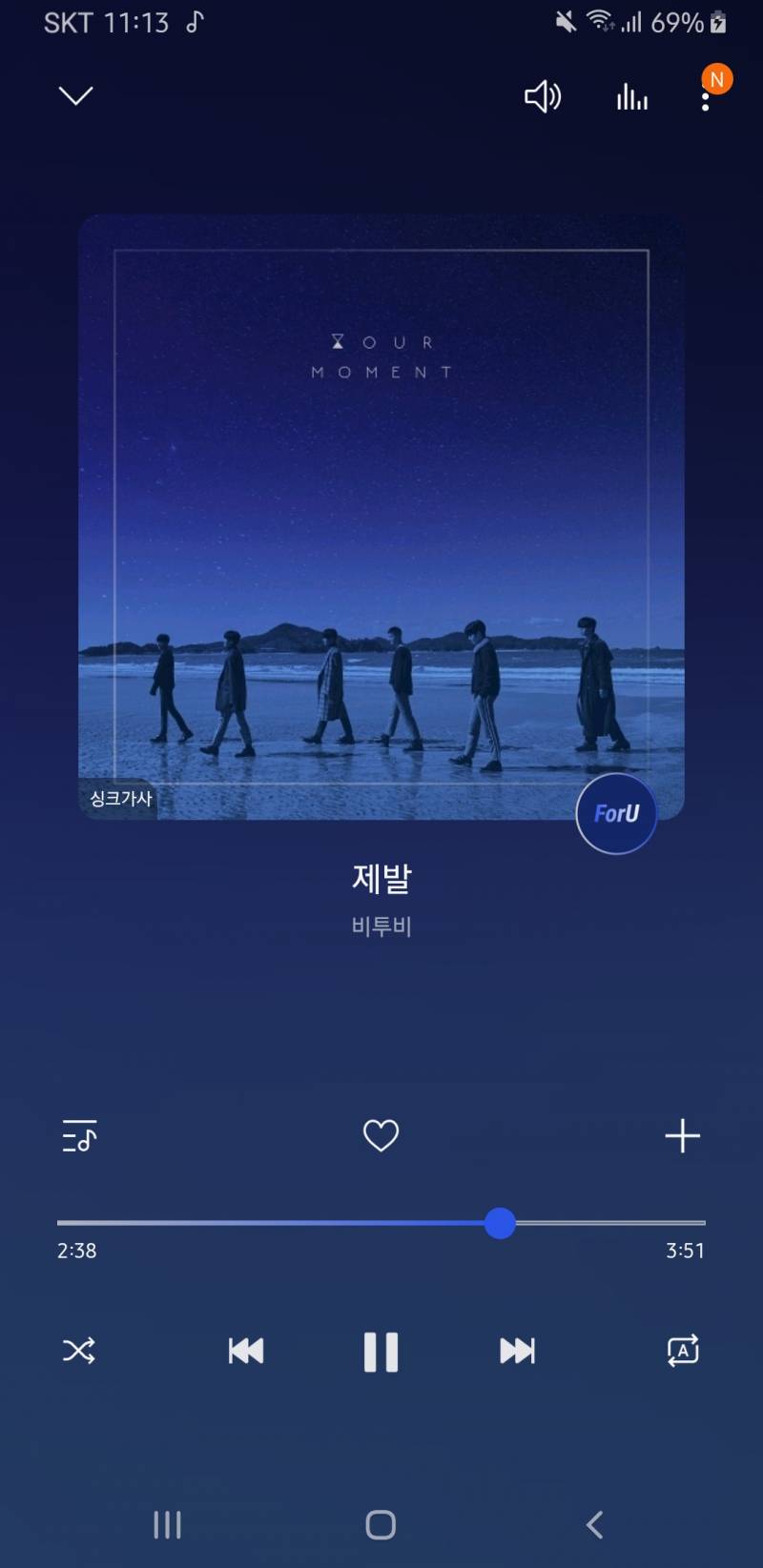This screenshot has height=1568, width=763.
Task: Open the ForU recommendations
Action: click(615, 813)
